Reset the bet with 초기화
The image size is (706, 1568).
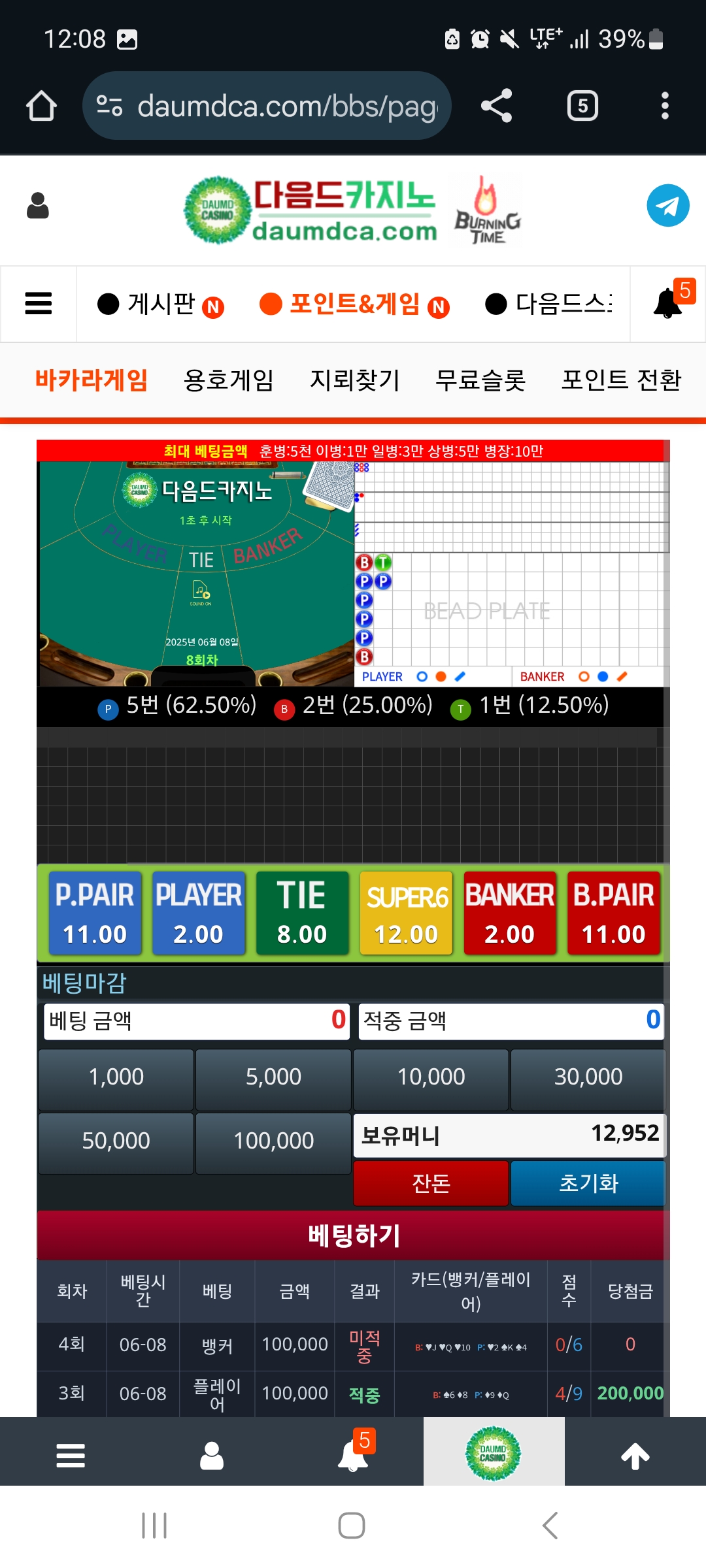(588, 1183)
